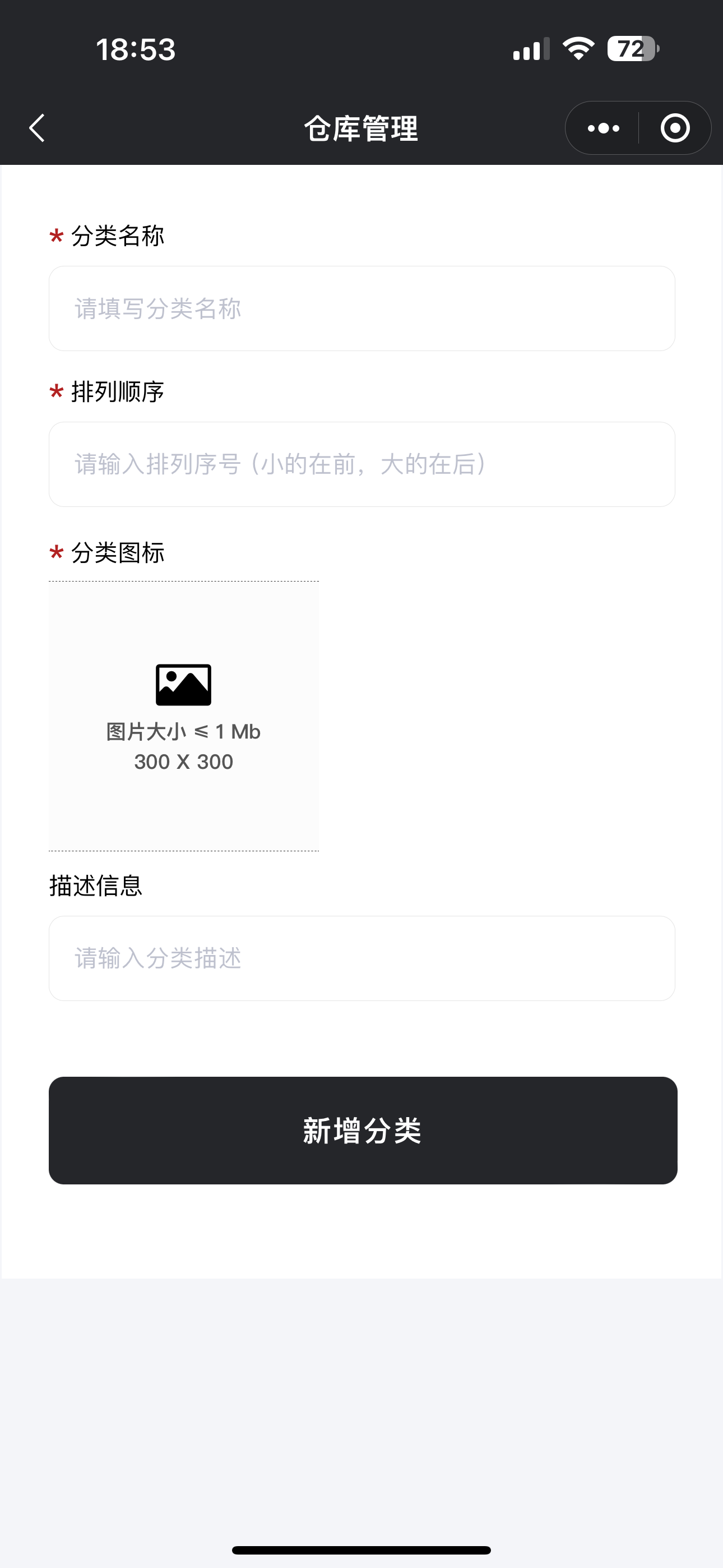Upload a 分类图标 image
The height and width of the screenshot is (1568, 723).
tap(183, 716)
